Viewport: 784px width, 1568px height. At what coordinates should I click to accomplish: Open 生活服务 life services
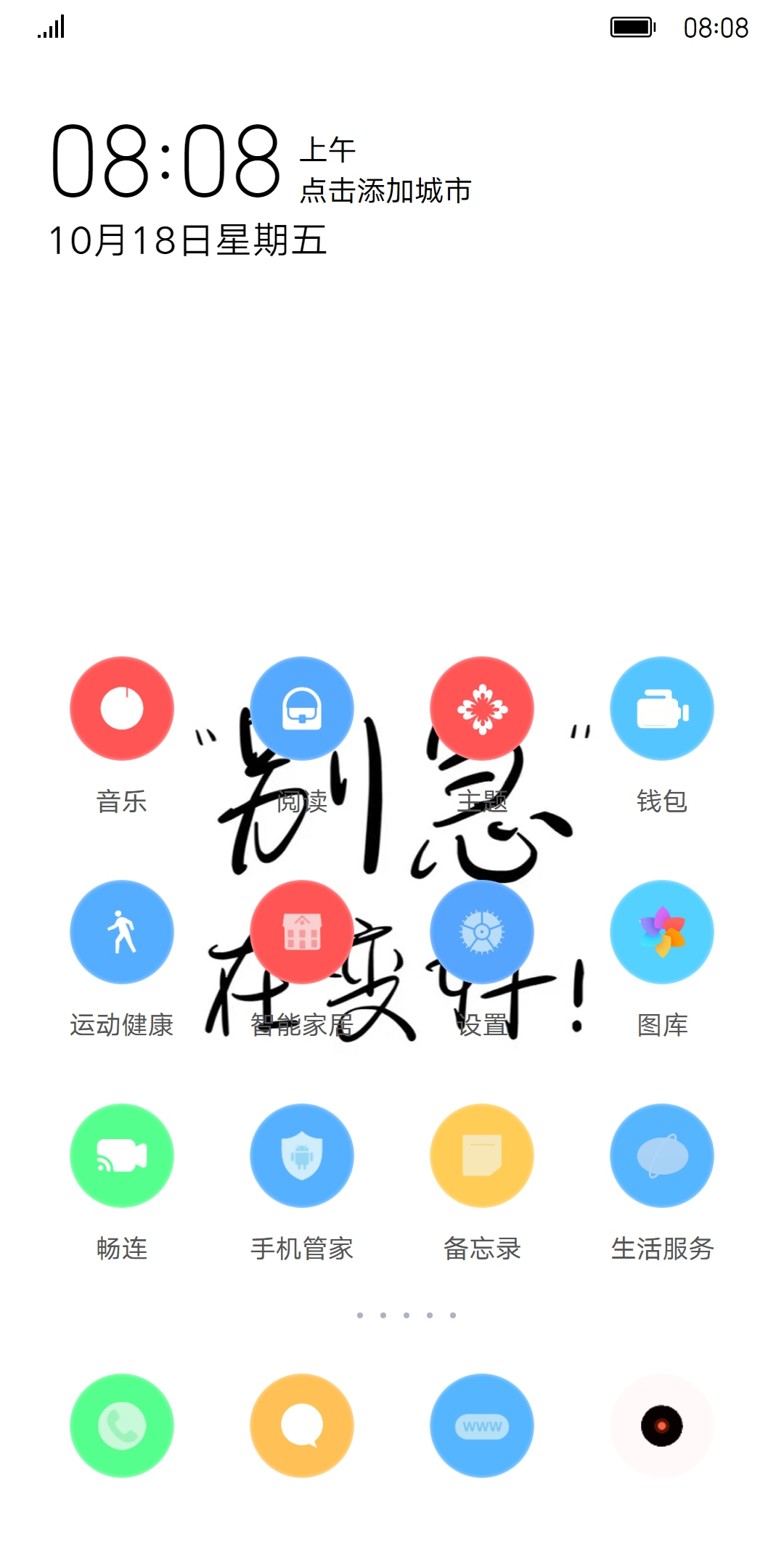661,1156
